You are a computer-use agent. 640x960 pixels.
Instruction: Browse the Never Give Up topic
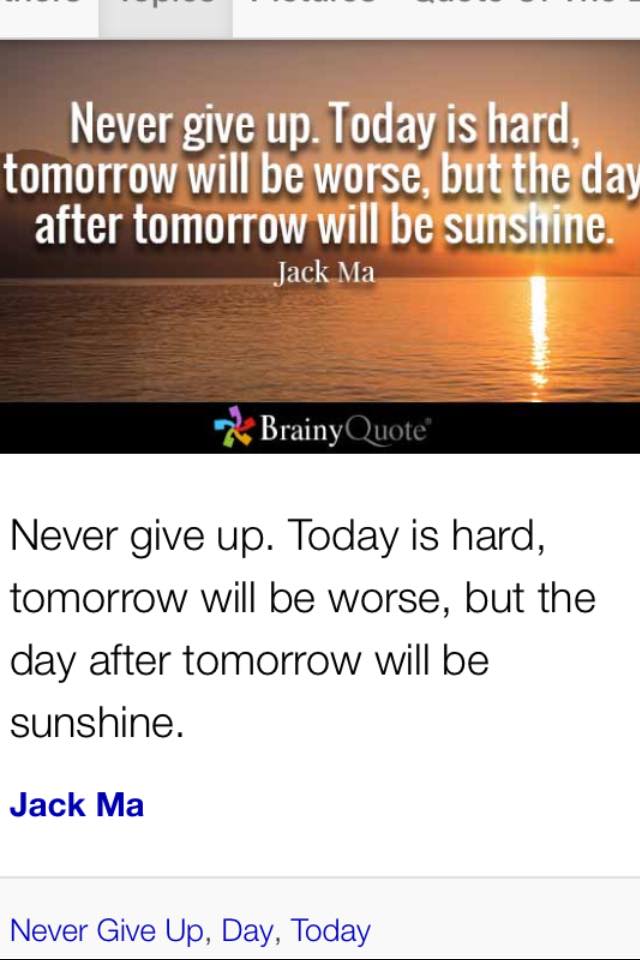[107, 931]
